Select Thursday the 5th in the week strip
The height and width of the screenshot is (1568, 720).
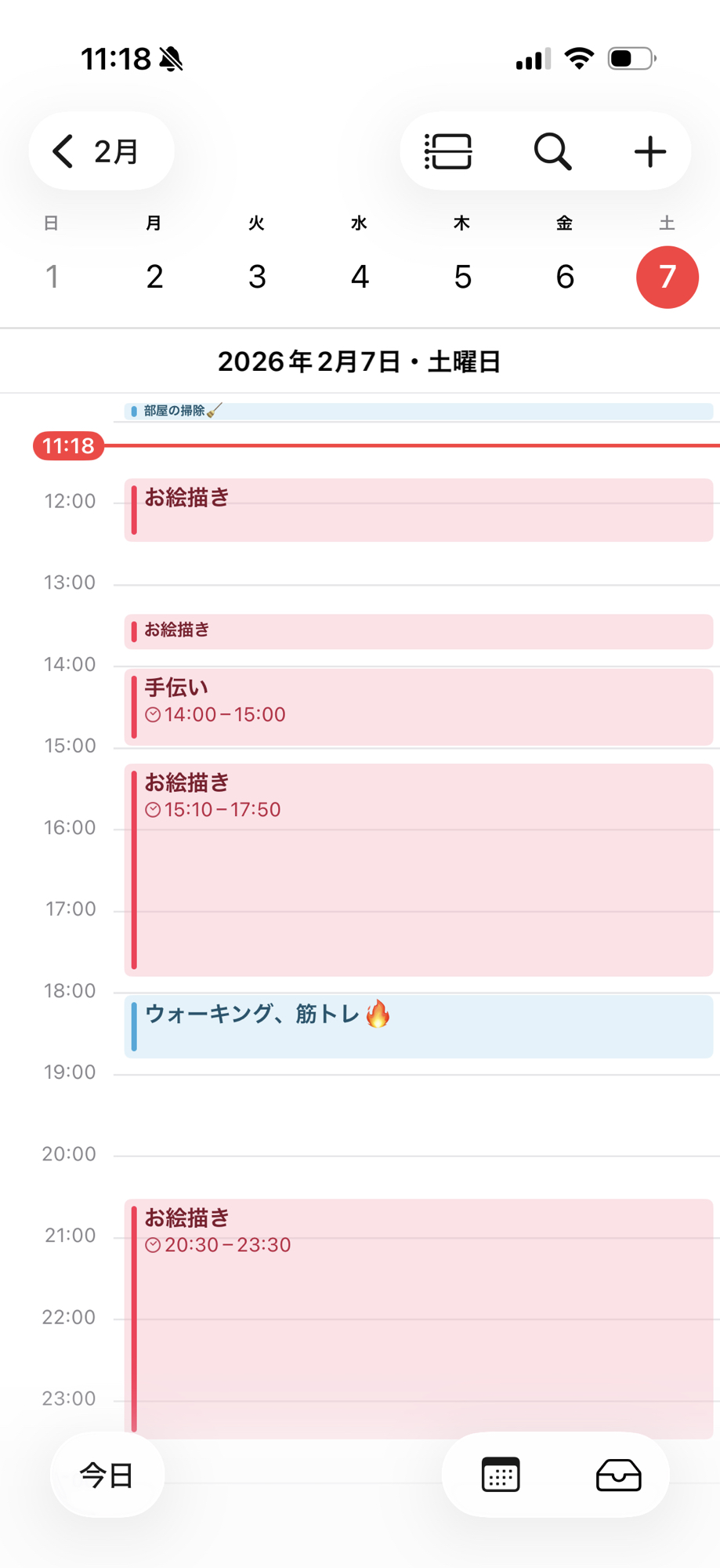[x=462, y=277]
